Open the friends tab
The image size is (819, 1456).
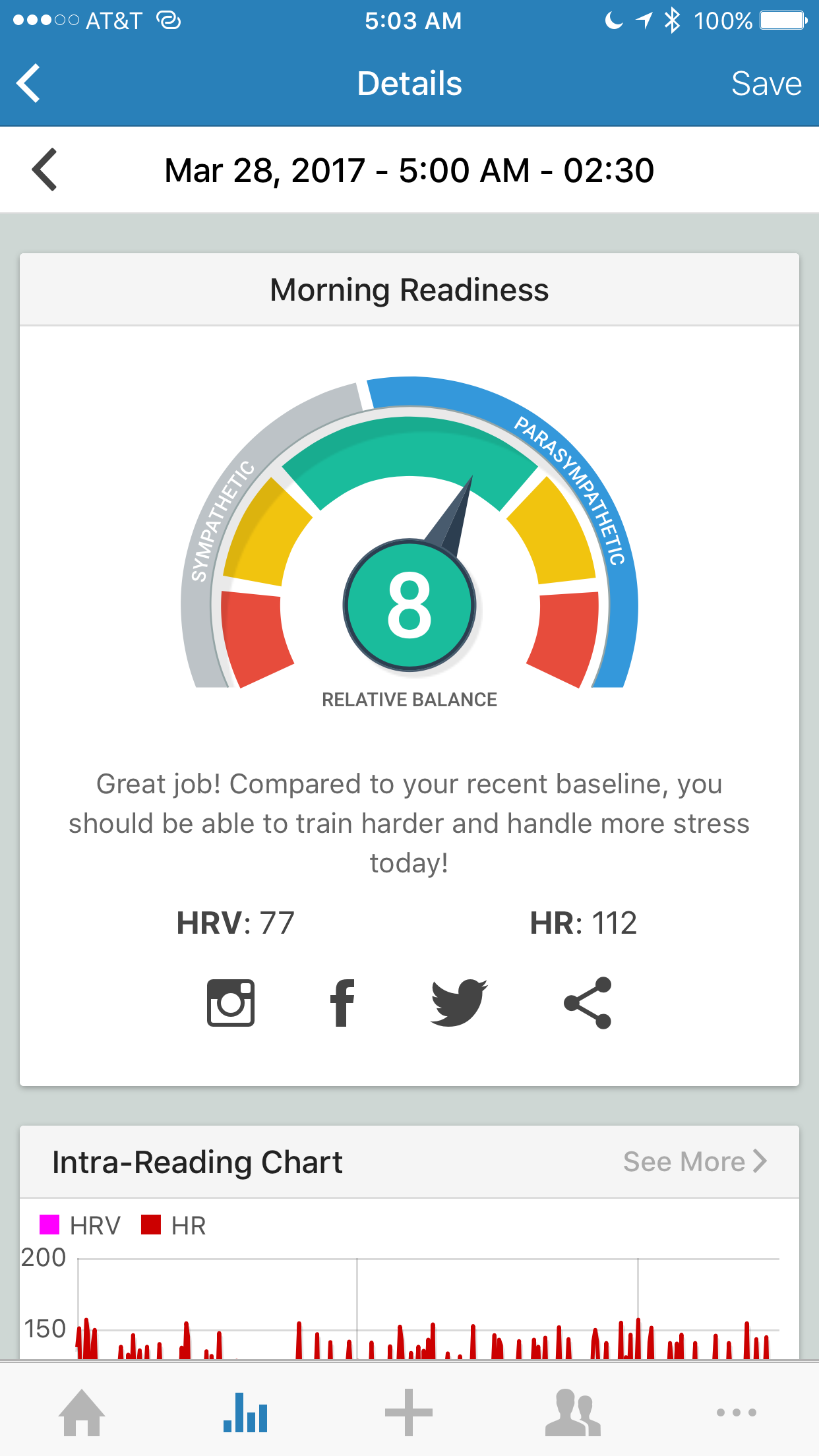coord(572,1412)
